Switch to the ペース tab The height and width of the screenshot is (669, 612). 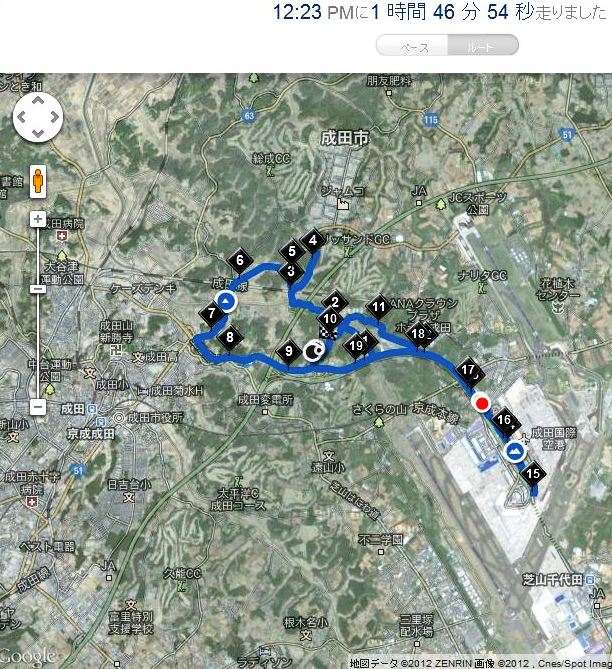[412, 47]
